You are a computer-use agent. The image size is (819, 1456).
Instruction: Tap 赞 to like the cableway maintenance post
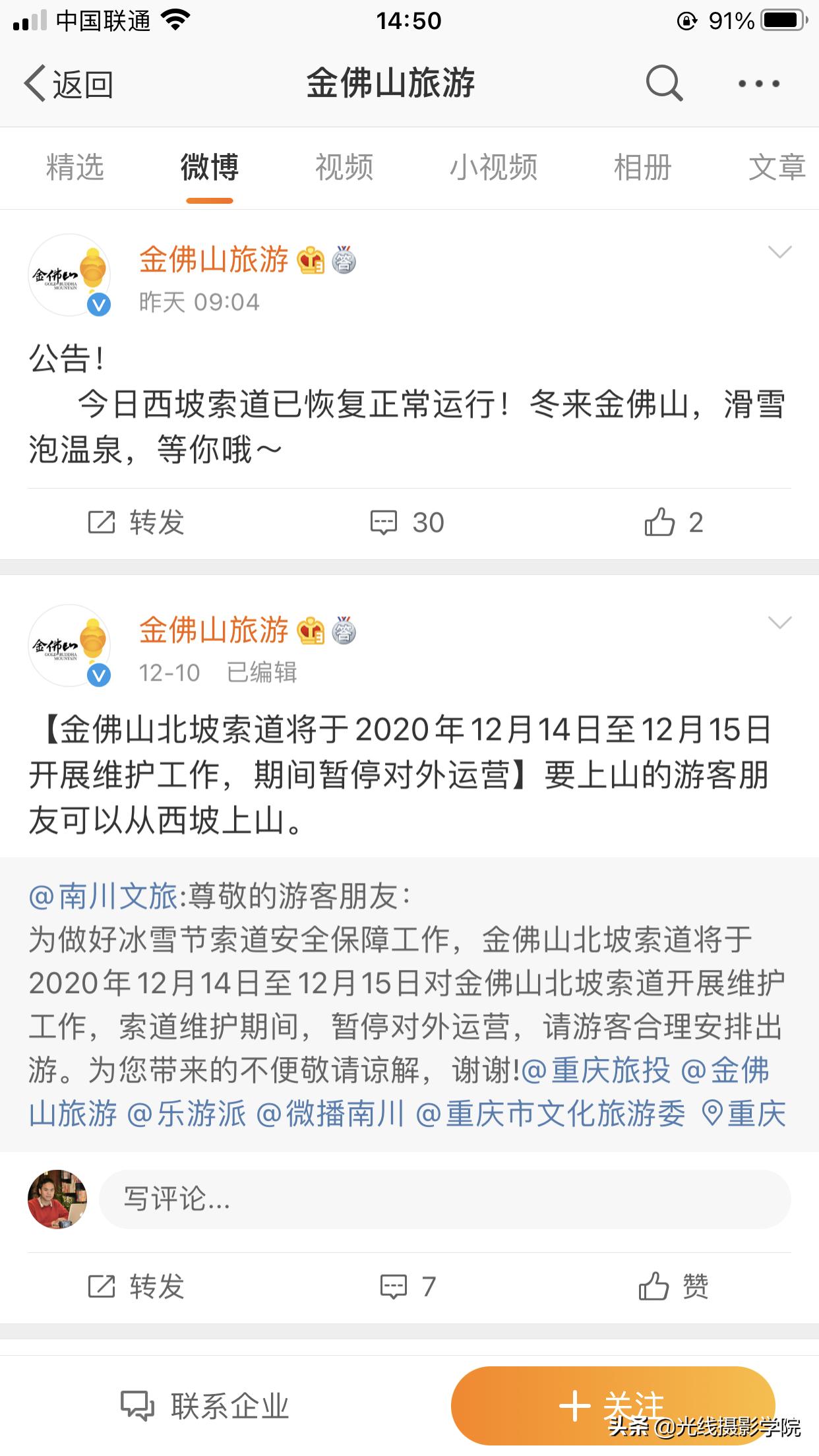coord(673,1285)
